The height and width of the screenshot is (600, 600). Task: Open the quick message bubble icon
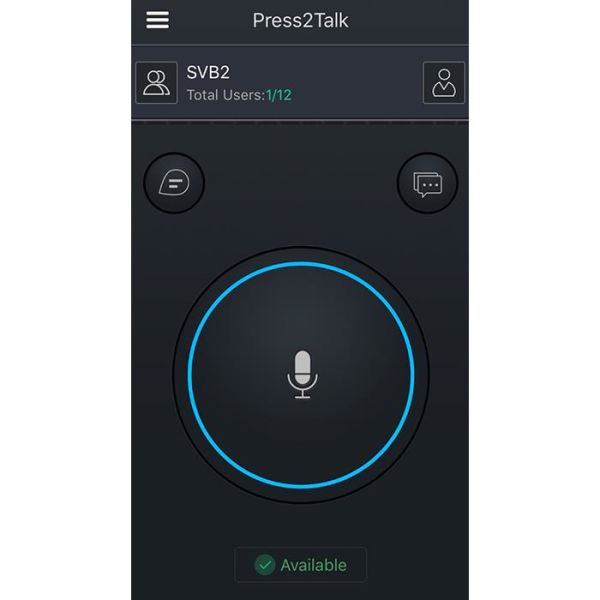tap(174, 184)
